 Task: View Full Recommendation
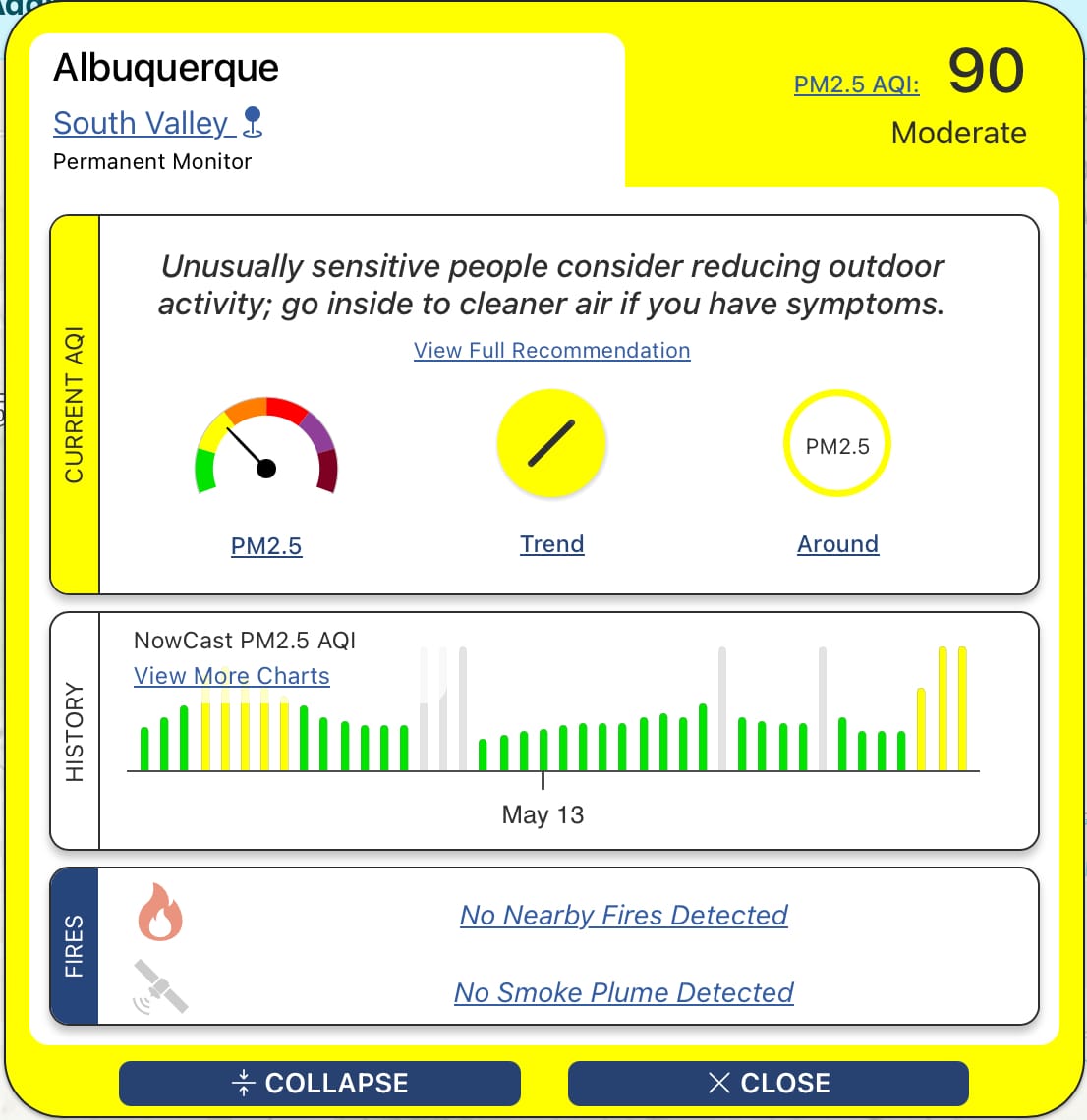pyautogui.click(x=551, y=351)
